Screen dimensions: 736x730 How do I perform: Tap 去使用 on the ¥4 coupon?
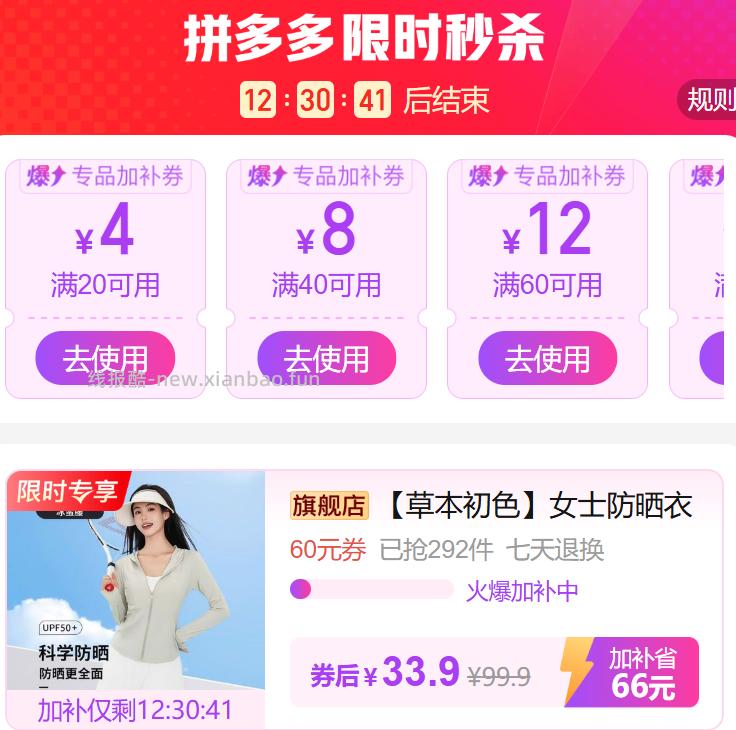pyautogui.click(x=106, y=358)
